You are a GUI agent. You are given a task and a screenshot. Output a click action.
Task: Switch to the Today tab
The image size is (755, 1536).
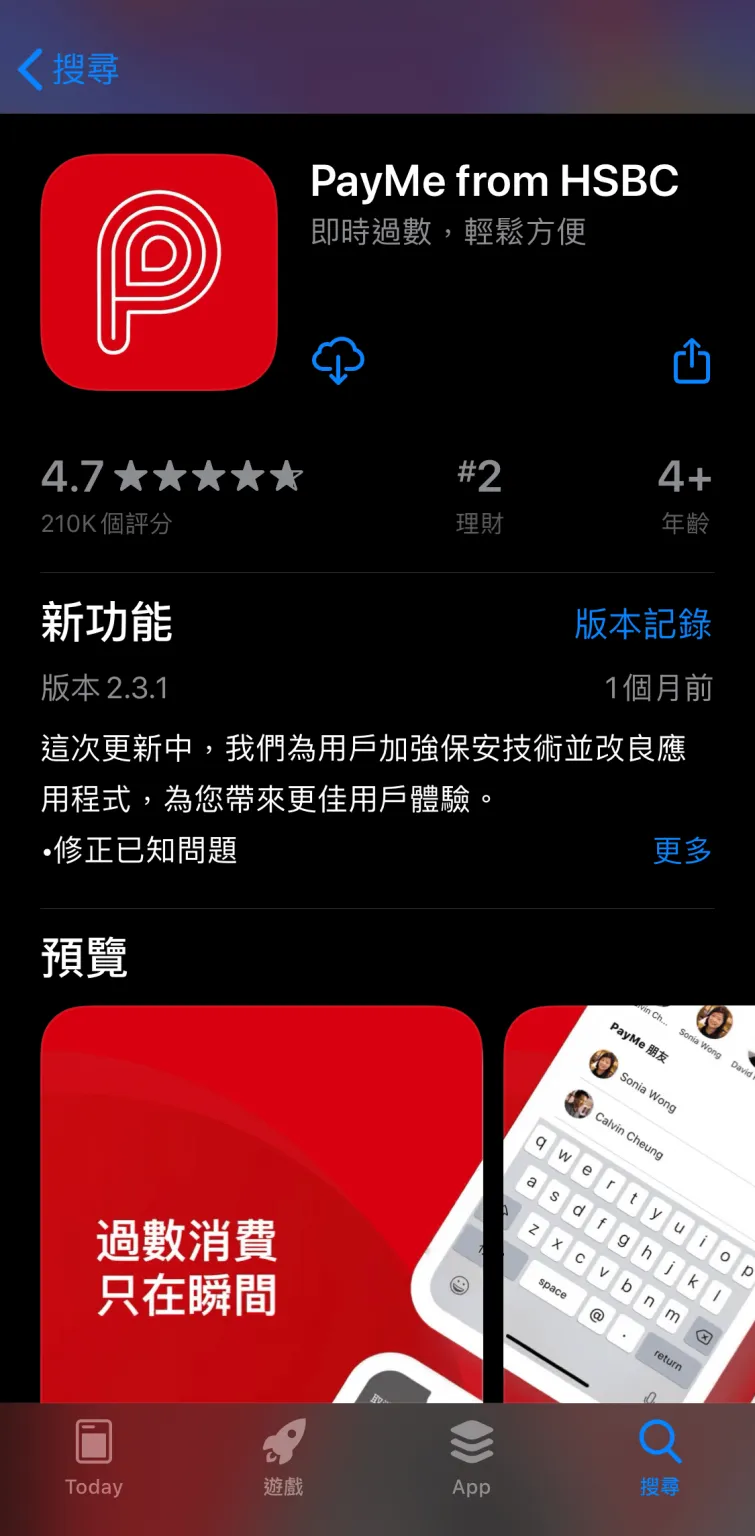[x=93, y=1460]
